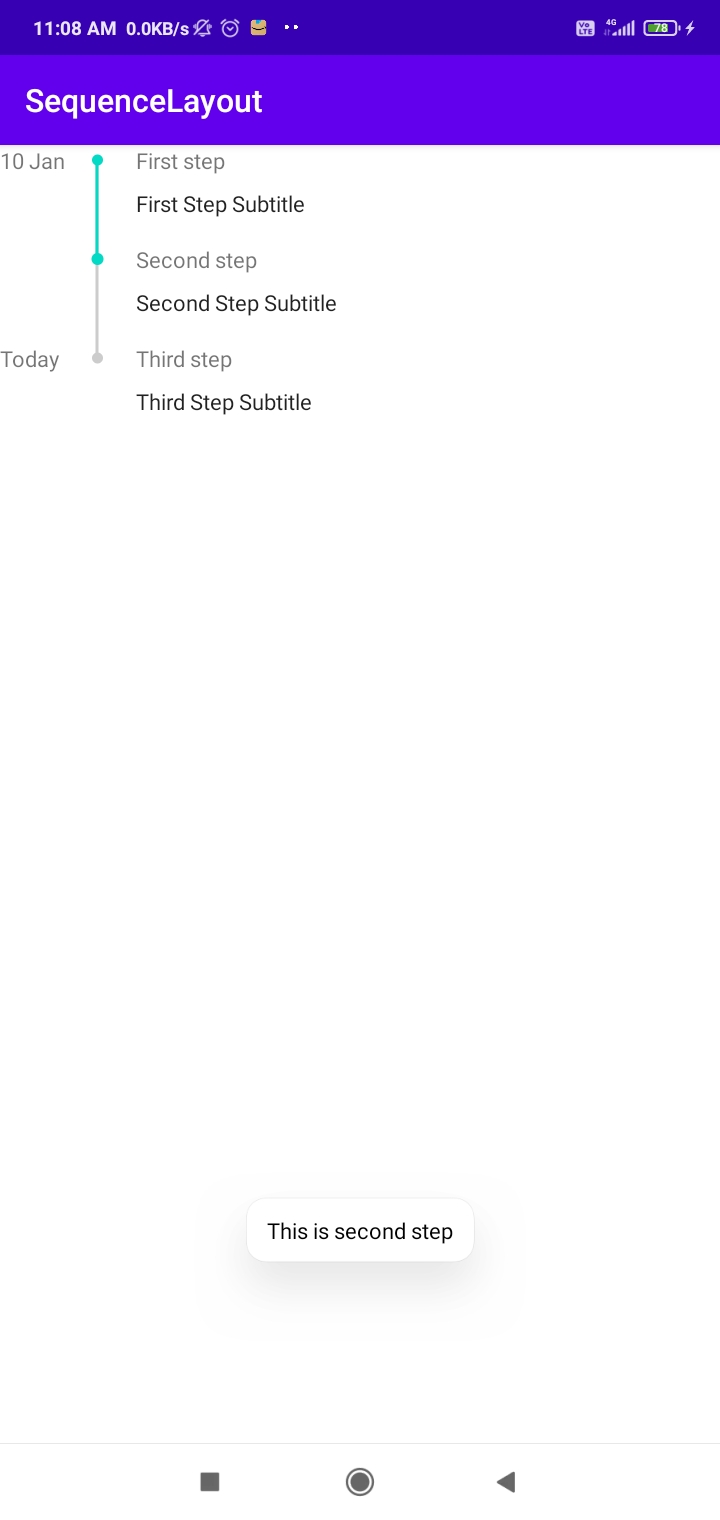The width and height of the screenshot is (720, 1520).
Task: Select the 'Third step' title text
Action: (x=184, y=359)
